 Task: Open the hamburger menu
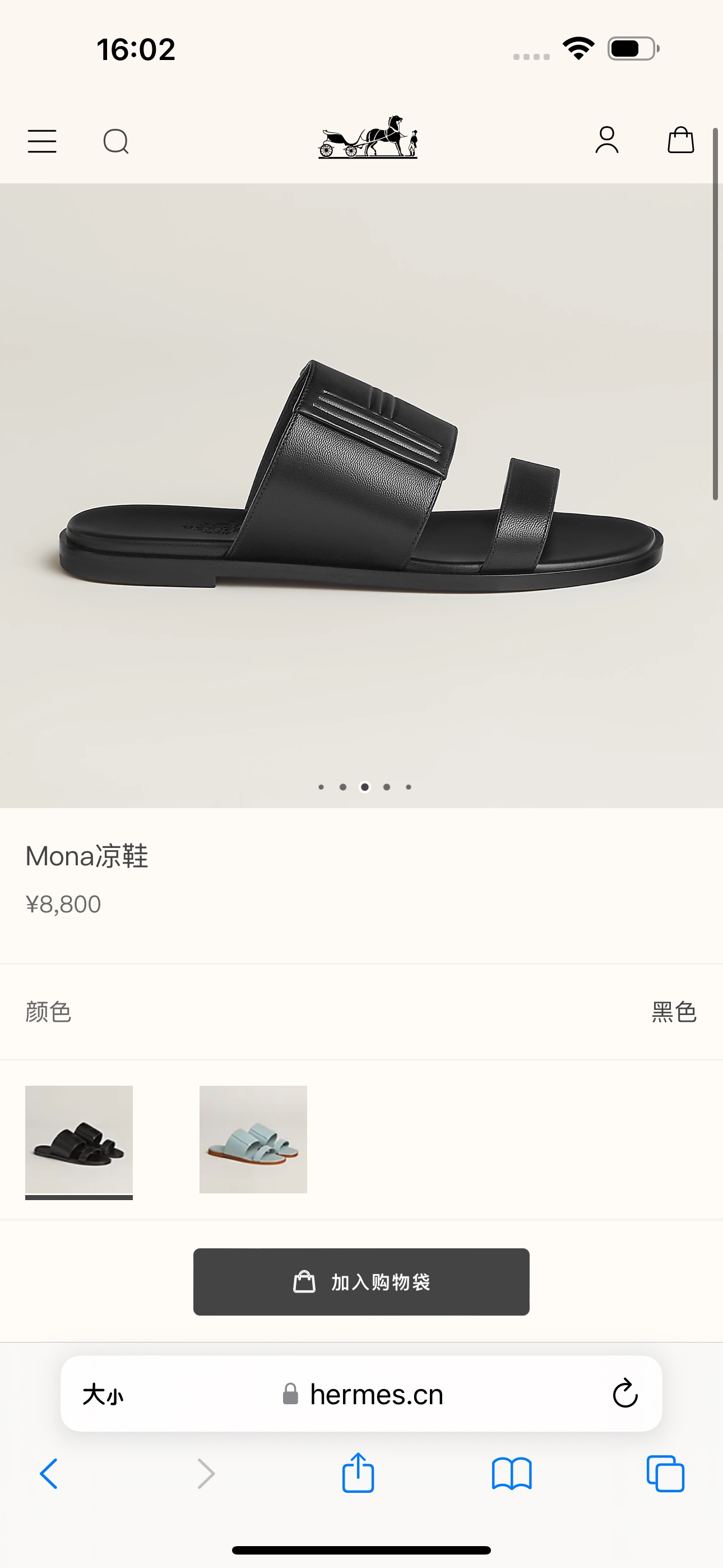(42, 141)
